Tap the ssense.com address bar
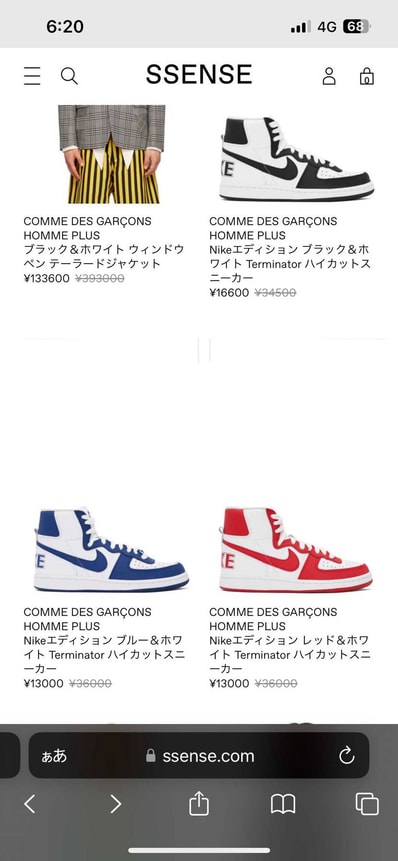398x861 pixels. (x=199, y=756)
